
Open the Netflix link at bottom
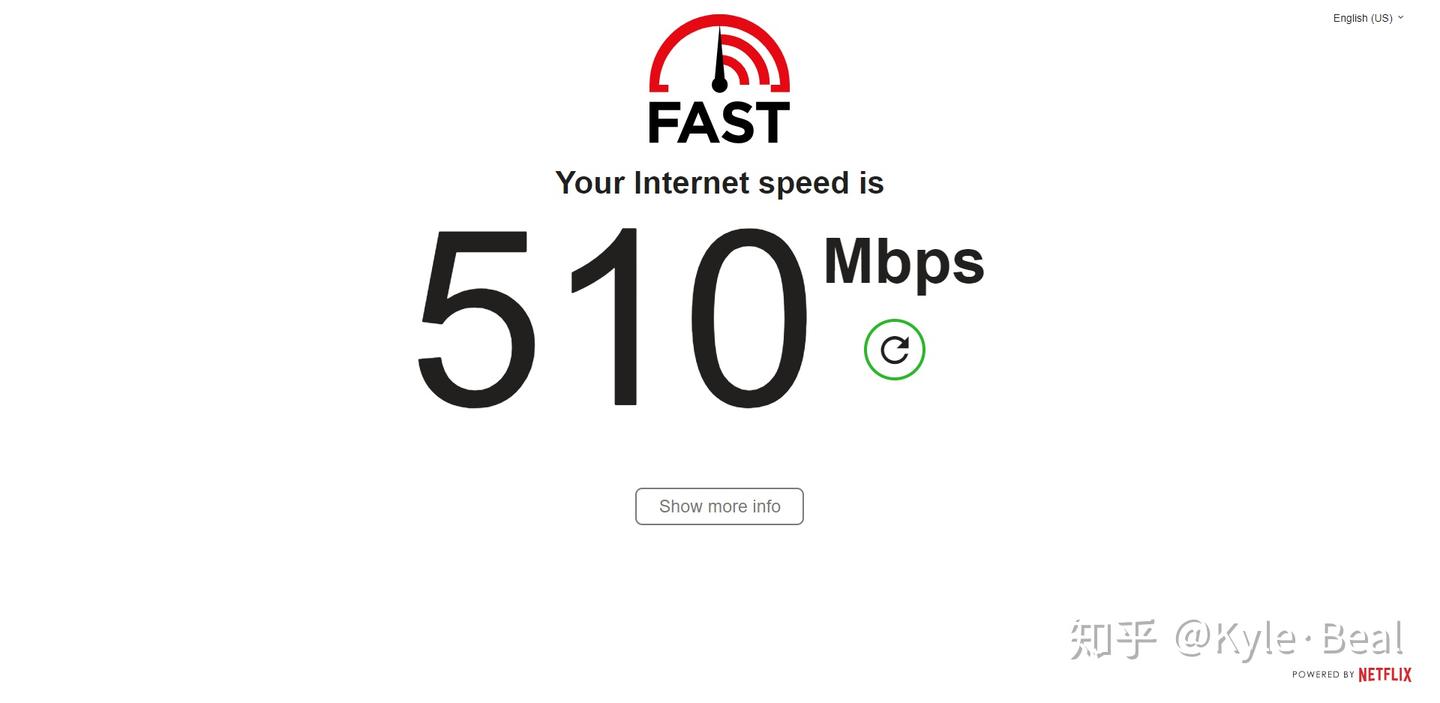tap(1384, 675)
